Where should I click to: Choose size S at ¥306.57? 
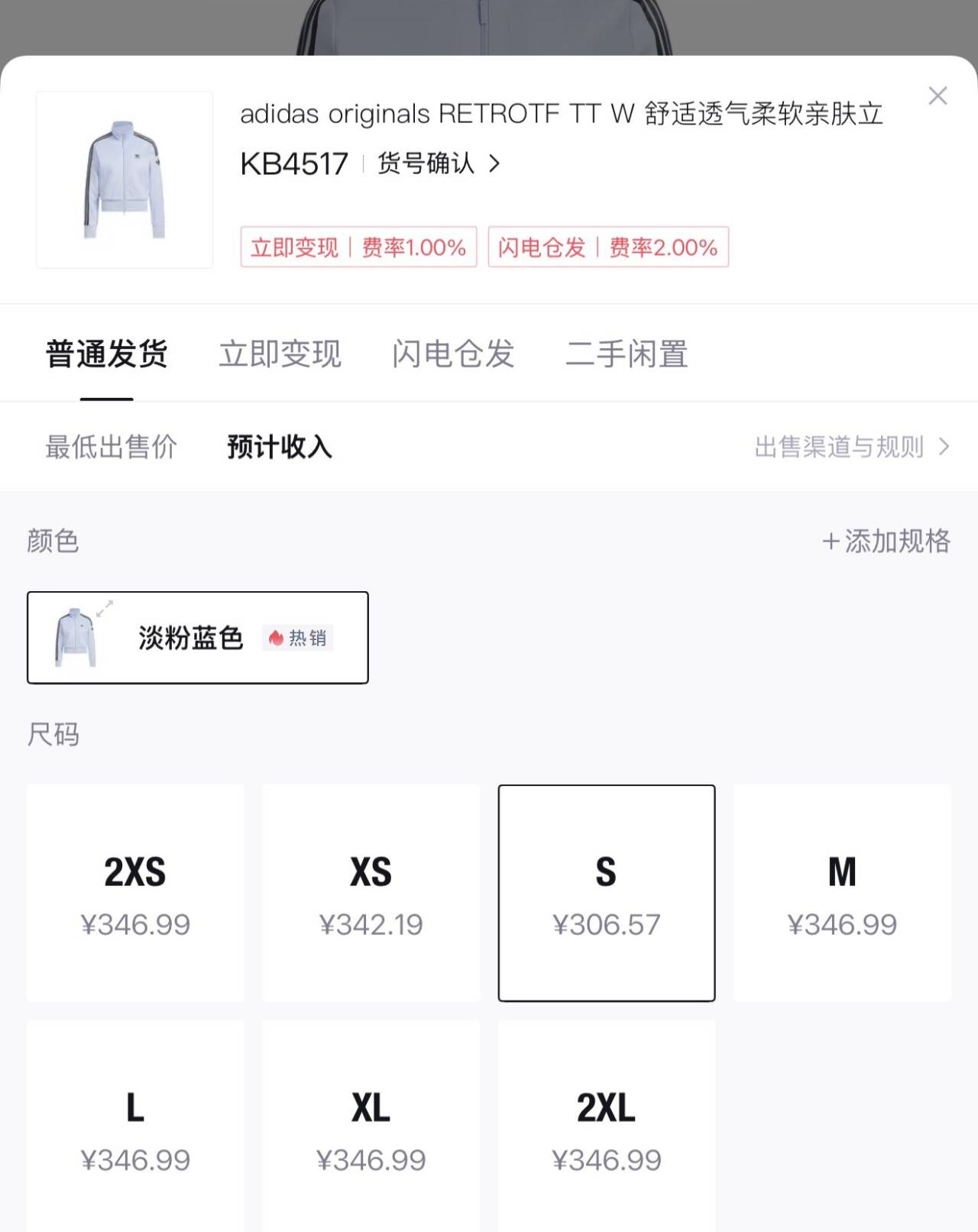click(607, 893)
